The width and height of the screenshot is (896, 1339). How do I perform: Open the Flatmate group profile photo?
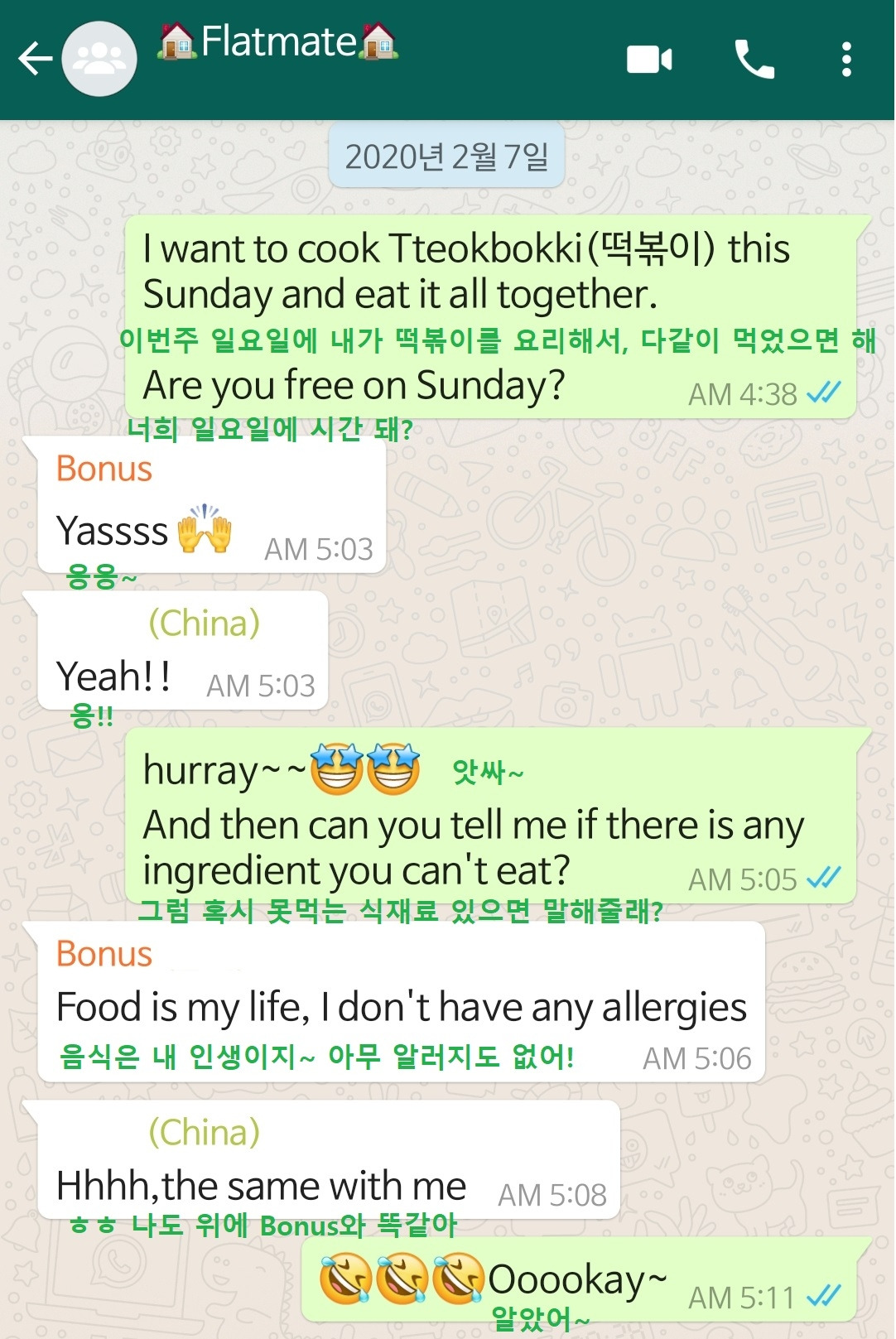99,58
